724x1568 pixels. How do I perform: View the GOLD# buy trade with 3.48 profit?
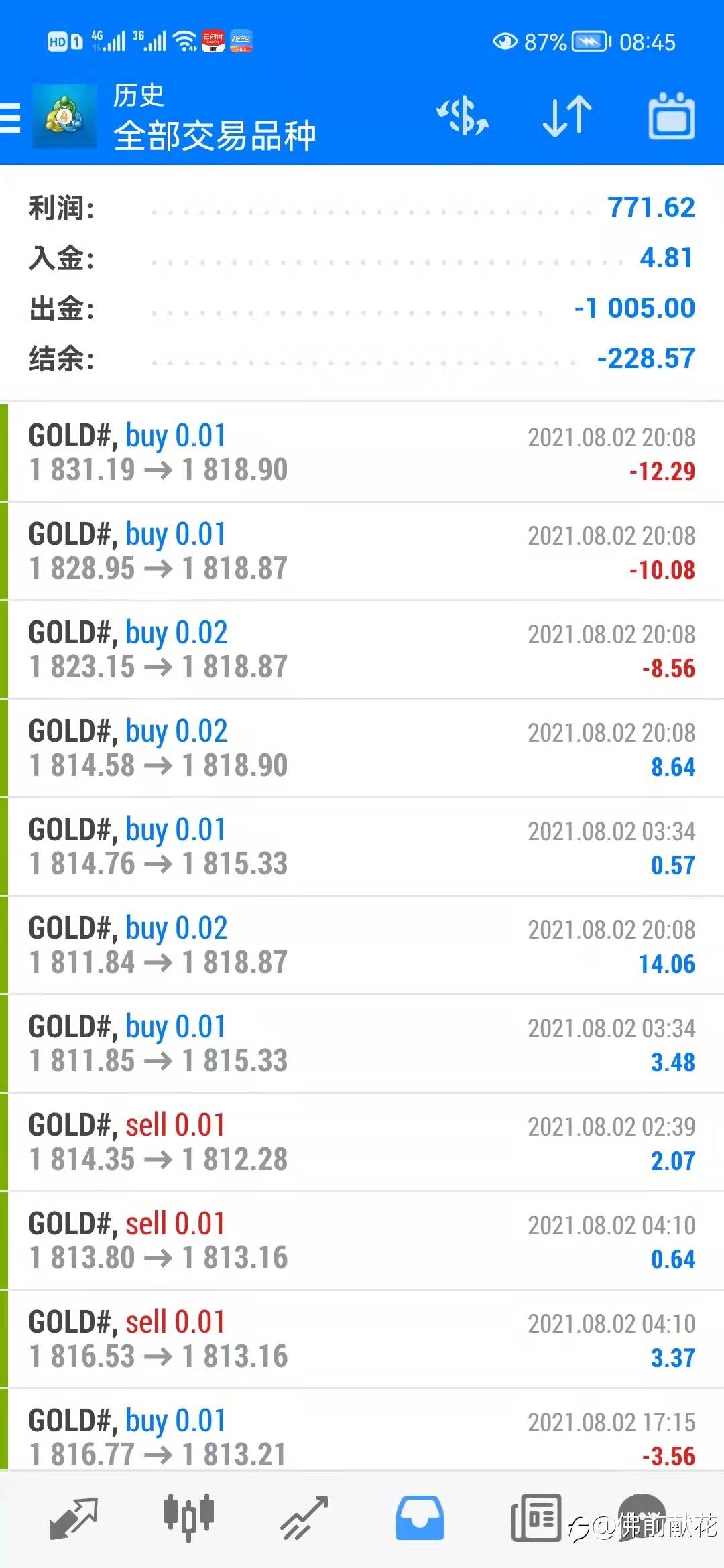pyautogui.click(x=362, y=1043)
